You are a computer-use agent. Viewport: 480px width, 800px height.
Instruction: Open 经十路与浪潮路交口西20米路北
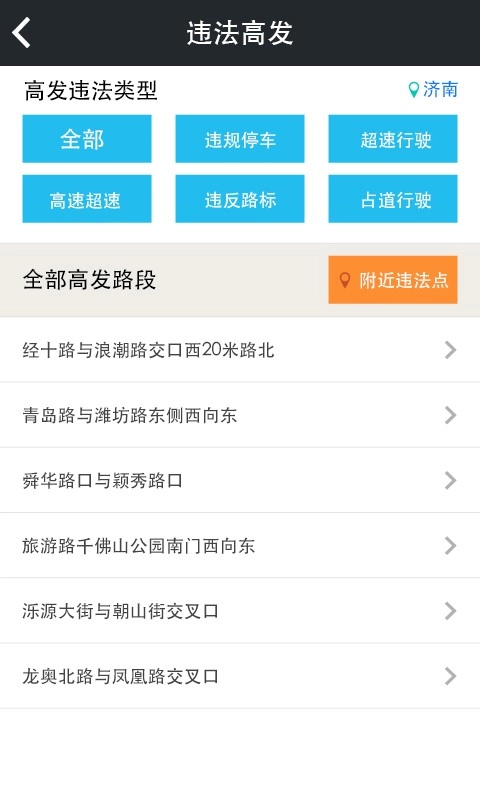[x=240, y=350]
